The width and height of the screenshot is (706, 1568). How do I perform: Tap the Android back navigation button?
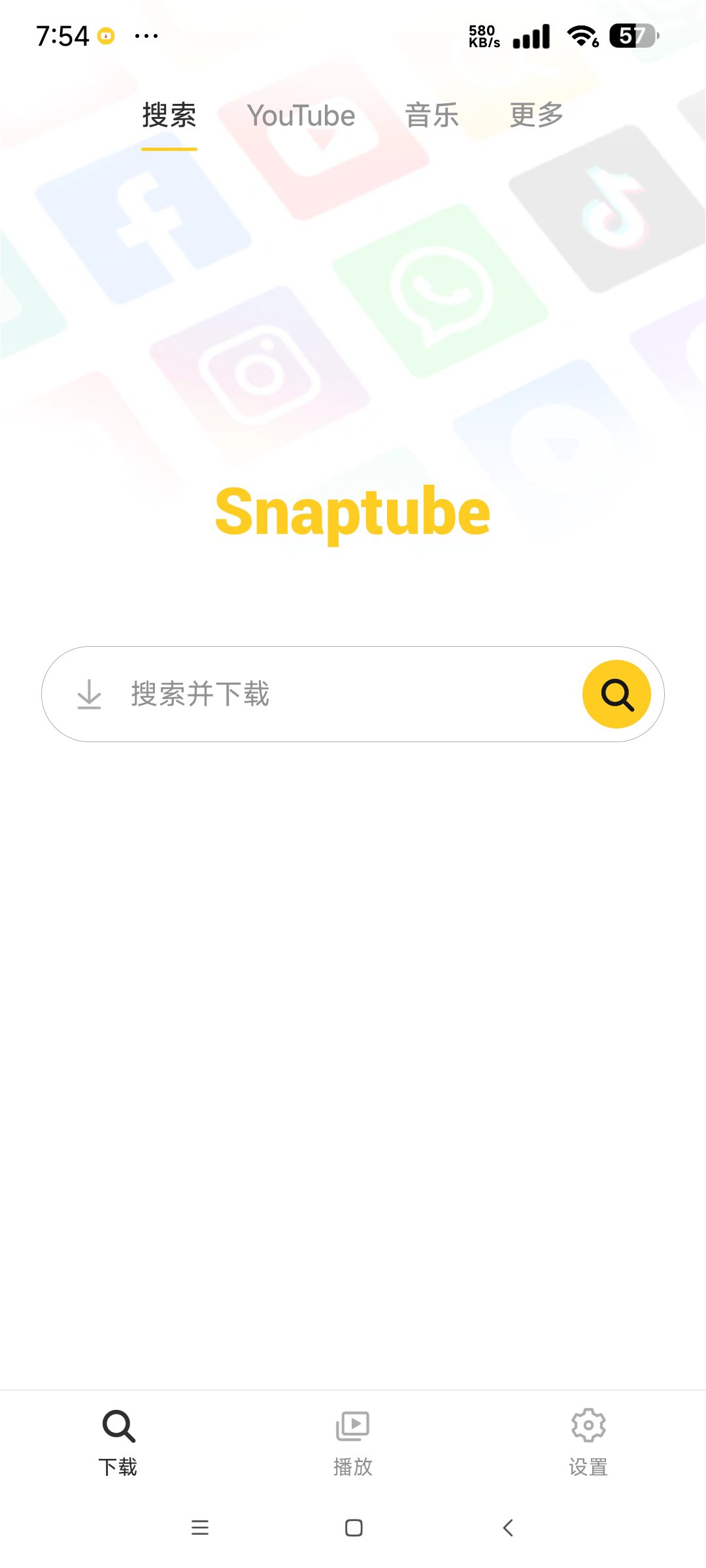point(508,1527)
